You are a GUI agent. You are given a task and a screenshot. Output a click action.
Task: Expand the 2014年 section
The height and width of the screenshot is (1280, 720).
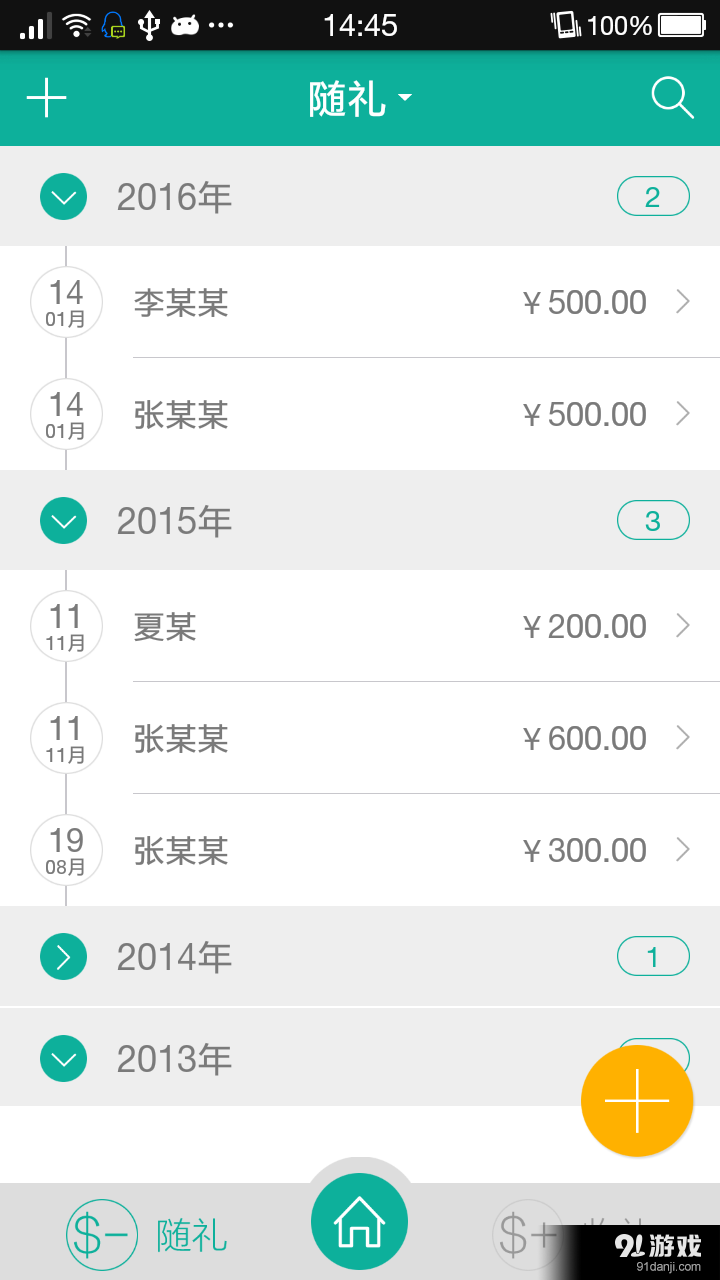tap(63, 956)
